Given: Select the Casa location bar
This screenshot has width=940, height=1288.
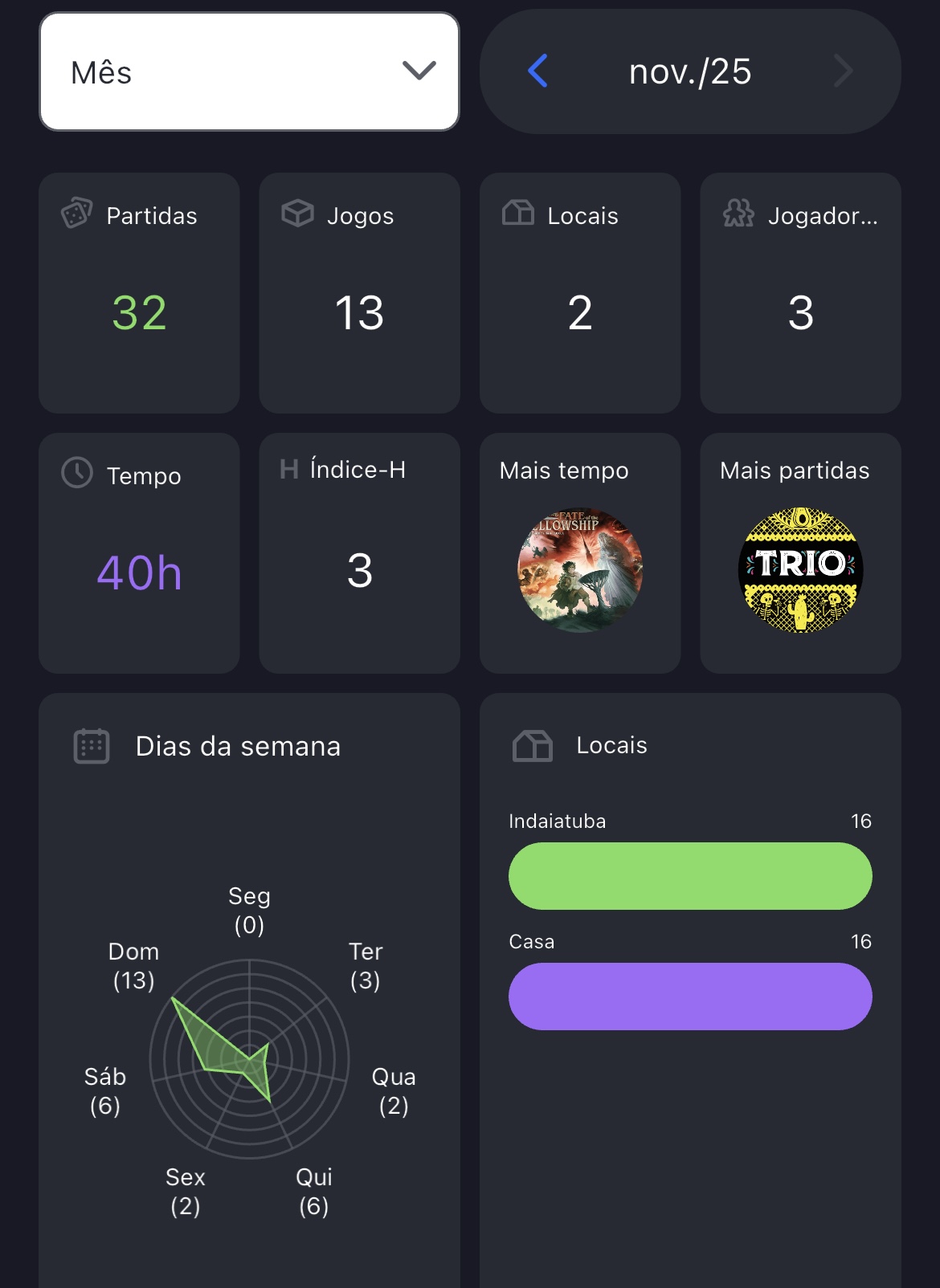Looking at the screenshot, I should (x=689, y=997).
